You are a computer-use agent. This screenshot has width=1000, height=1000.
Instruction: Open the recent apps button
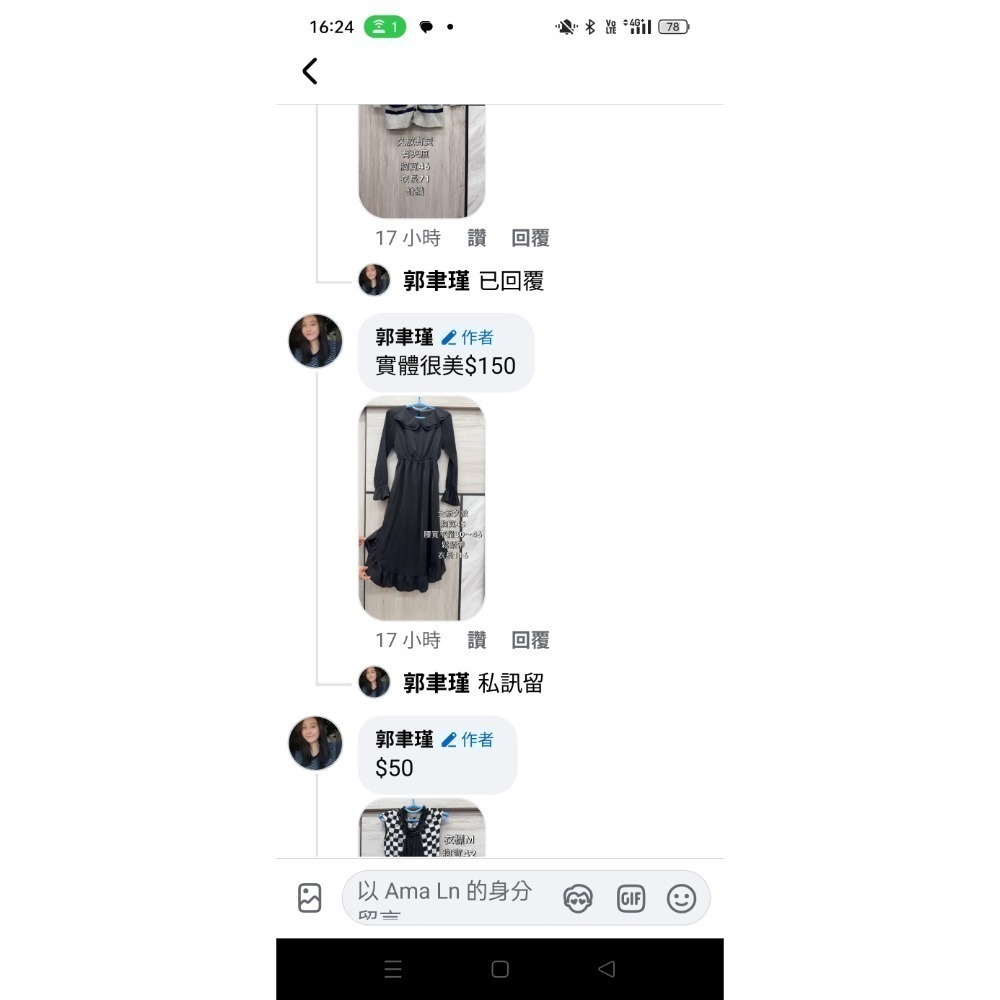tap(393, 969)
